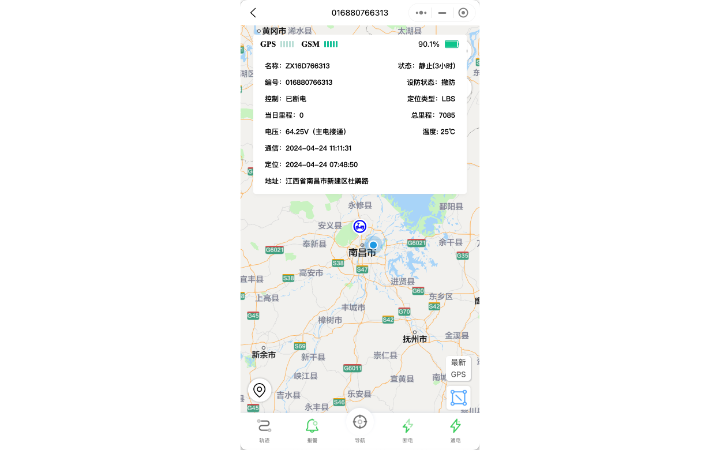Switch to the 报警 alarm tab
Viewport: 720px width, 450px height.
[x=312, y=429]
